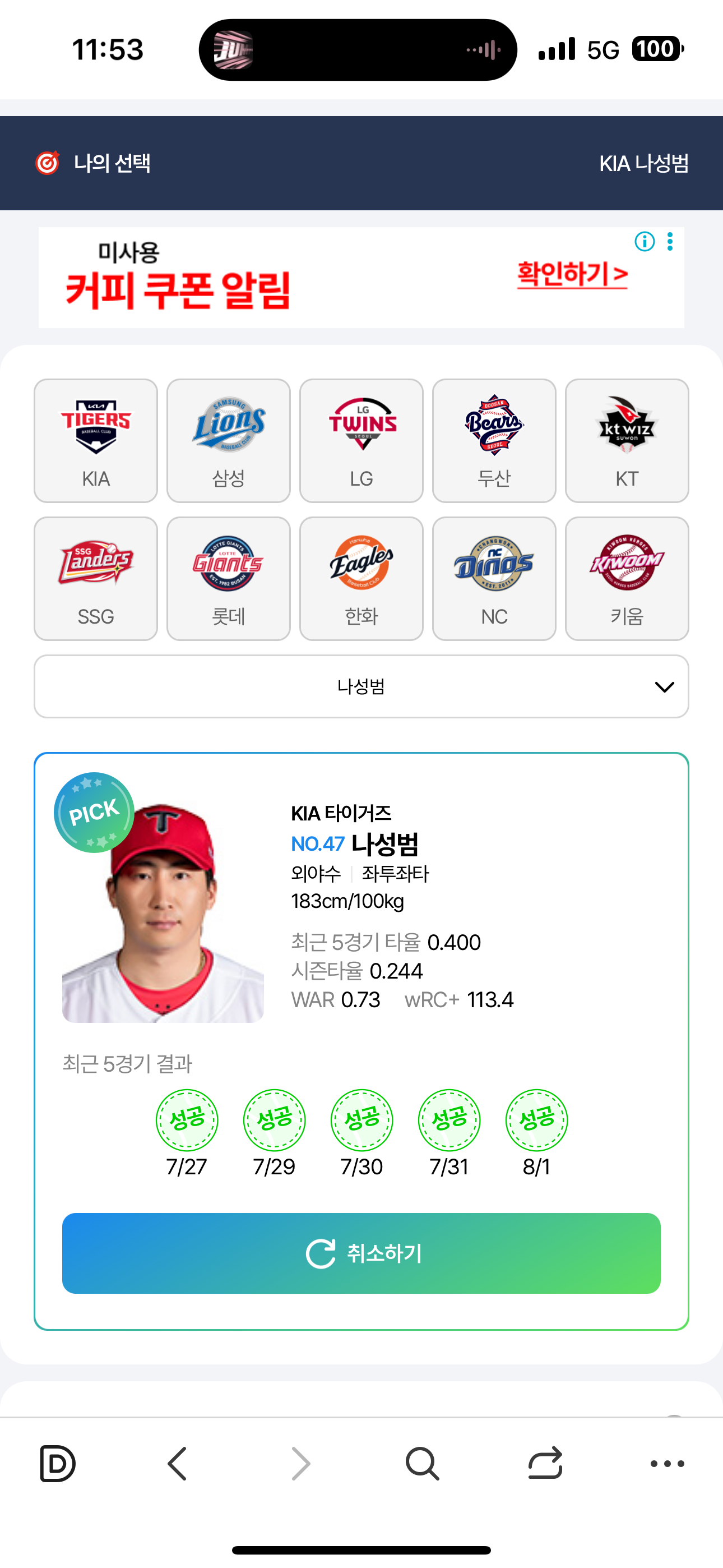The height and width of the screenshot is (1568, 723).
Task: Select the 삼성 Lions team tile
Action: (x=228, y=441)
